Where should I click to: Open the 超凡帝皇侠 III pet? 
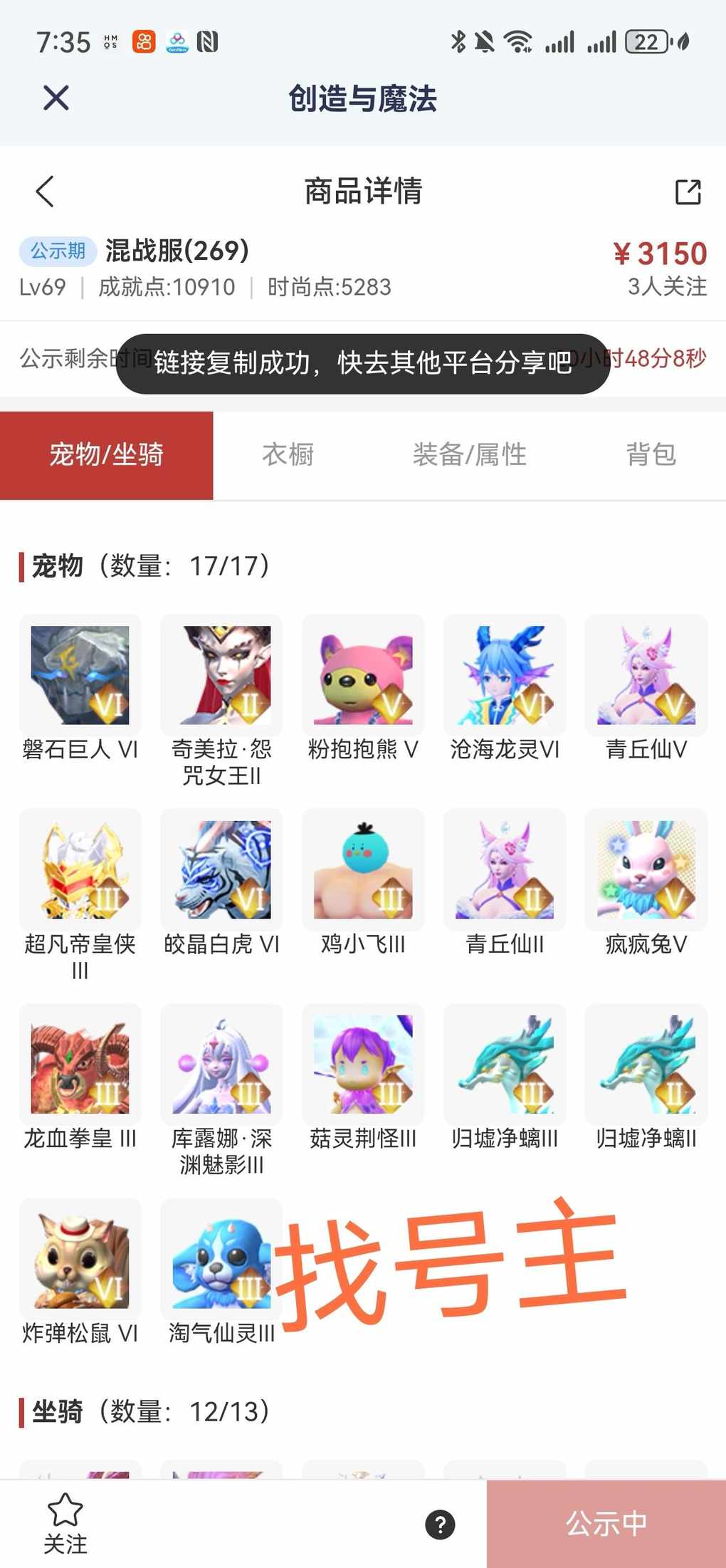click(x=80, y=869)
